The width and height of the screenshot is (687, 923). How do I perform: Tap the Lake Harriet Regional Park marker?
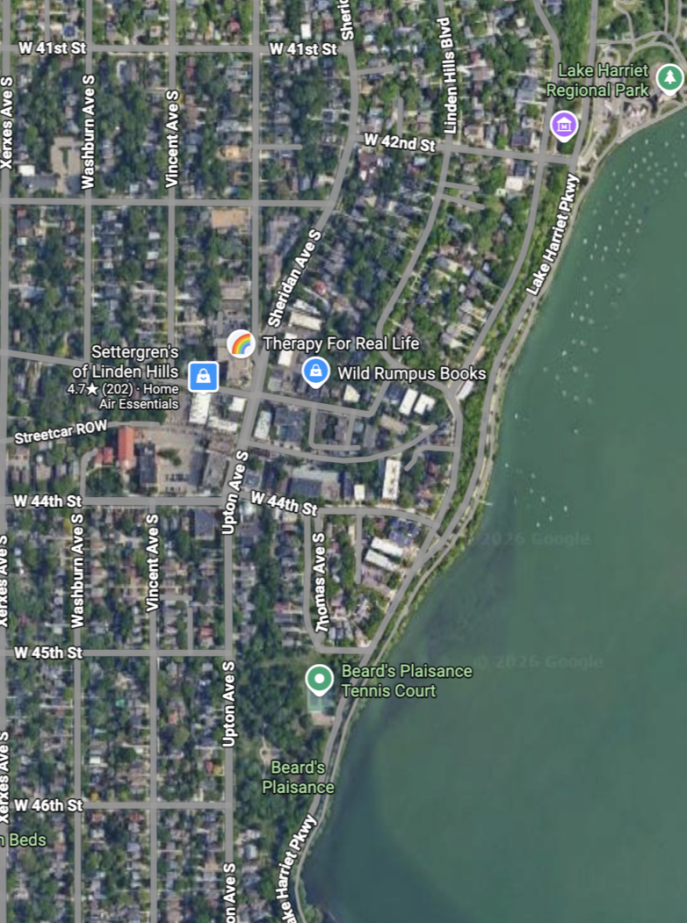point(670,78)
